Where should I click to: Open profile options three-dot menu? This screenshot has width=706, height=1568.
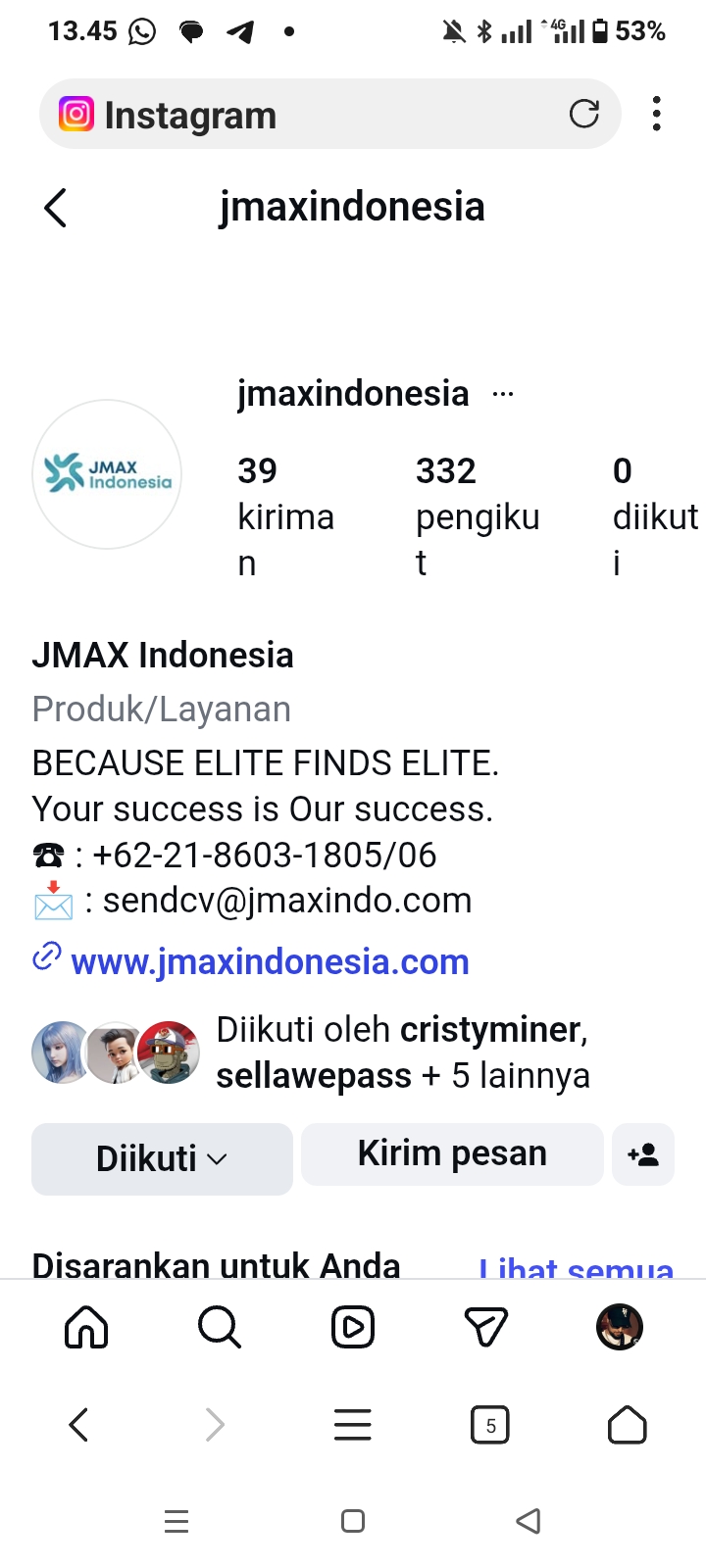click(503, 394)
